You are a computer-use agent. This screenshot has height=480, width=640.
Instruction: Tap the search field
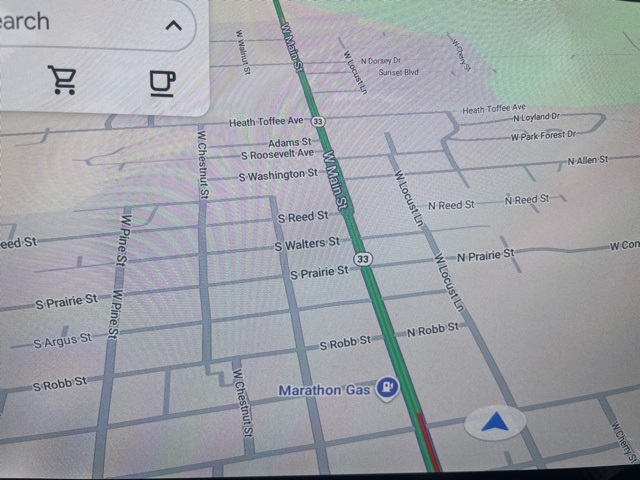[60, 22]
